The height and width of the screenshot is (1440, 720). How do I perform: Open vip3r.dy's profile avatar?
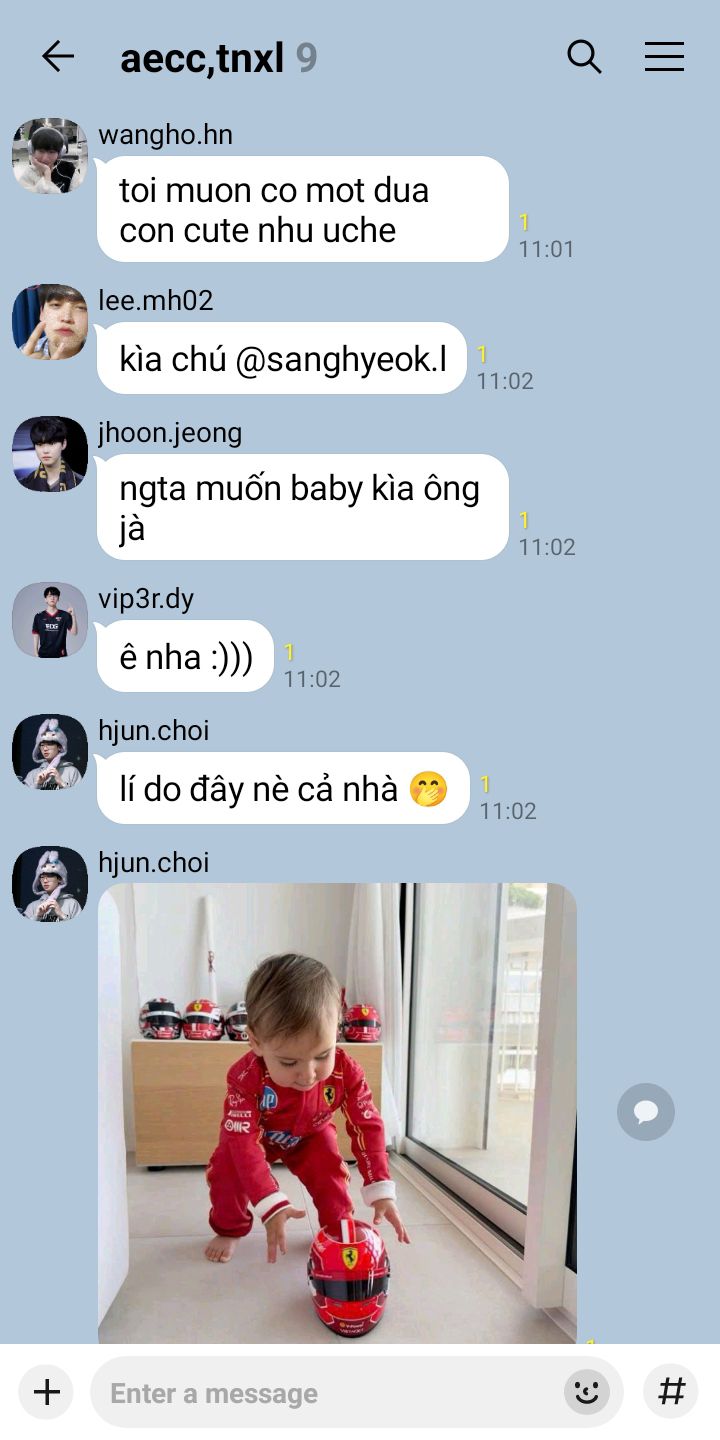(x=50, y=620)
